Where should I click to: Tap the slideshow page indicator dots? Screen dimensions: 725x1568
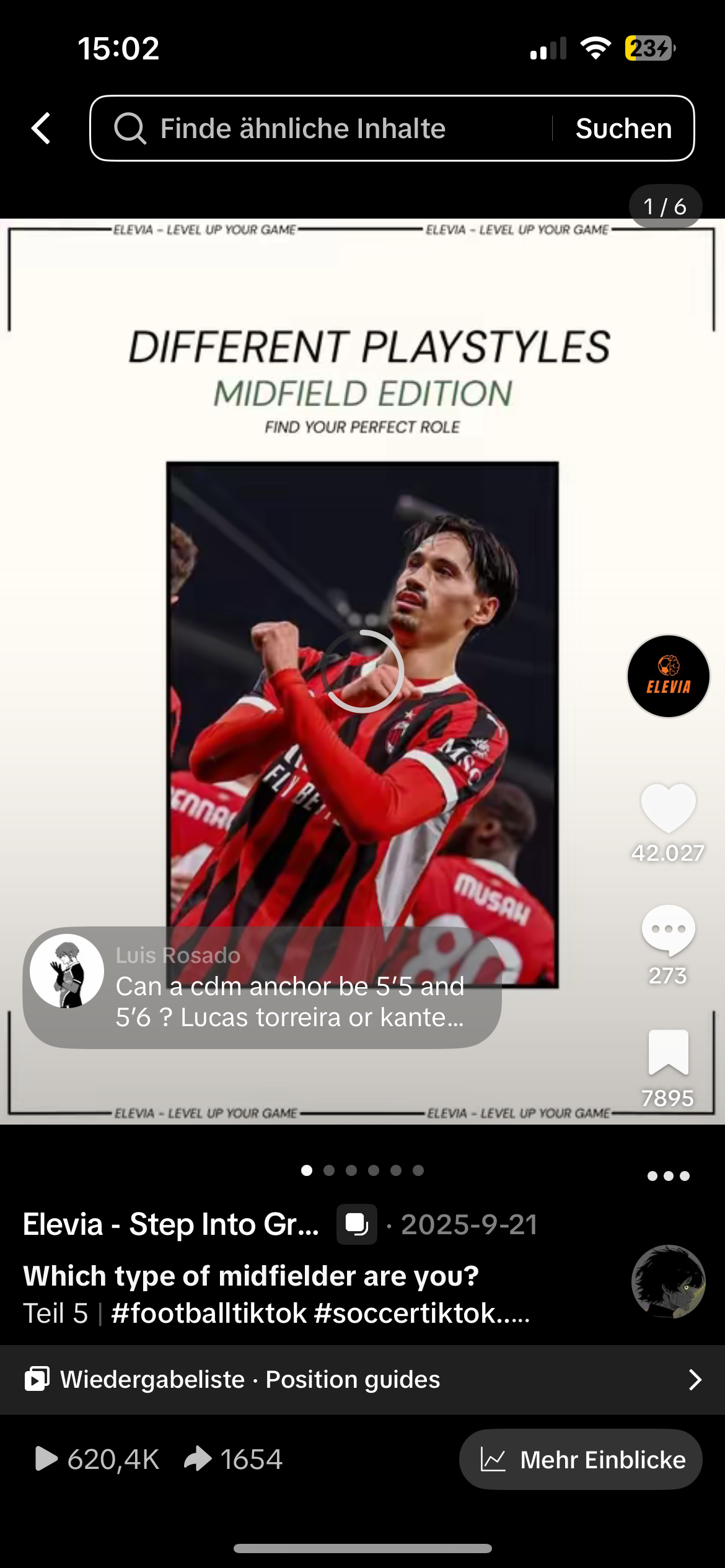[x=362, y=1170]
